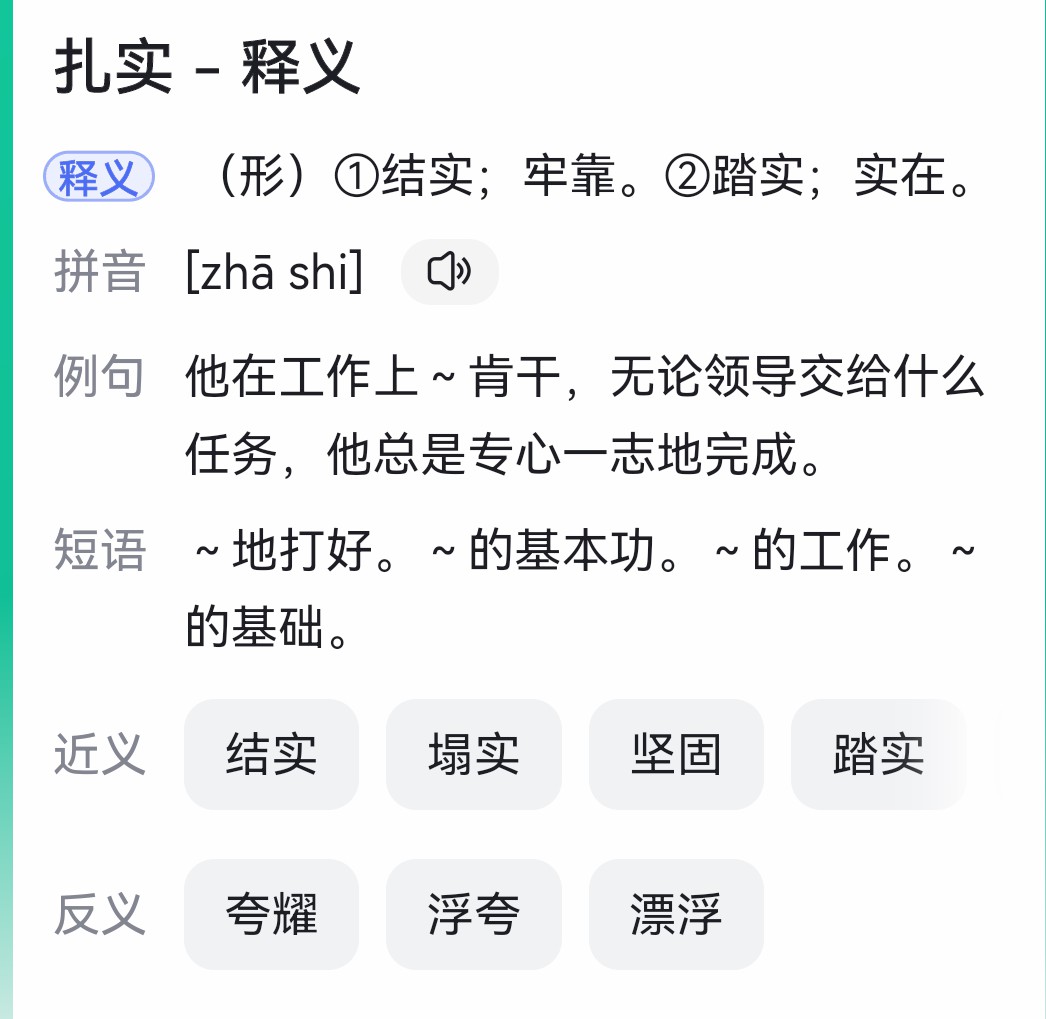Viewport: 1046px width, 1019px height.
Task: Play the pronunciation audio for zhā shi
Action: coord(449,272)
